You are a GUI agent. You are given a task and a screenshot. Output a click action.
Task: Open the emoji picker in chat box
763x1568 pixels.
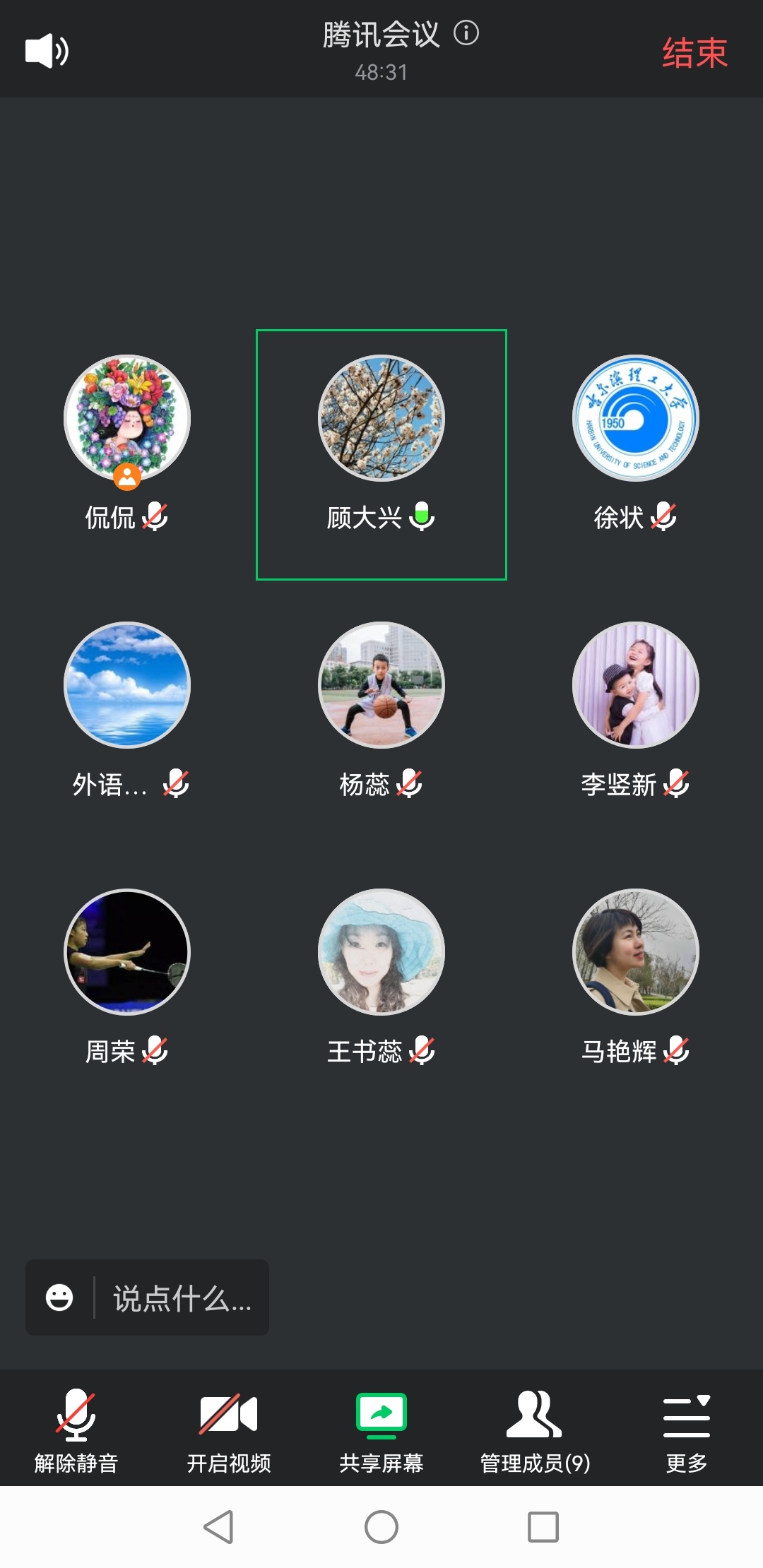click(x=59, y=1297)
